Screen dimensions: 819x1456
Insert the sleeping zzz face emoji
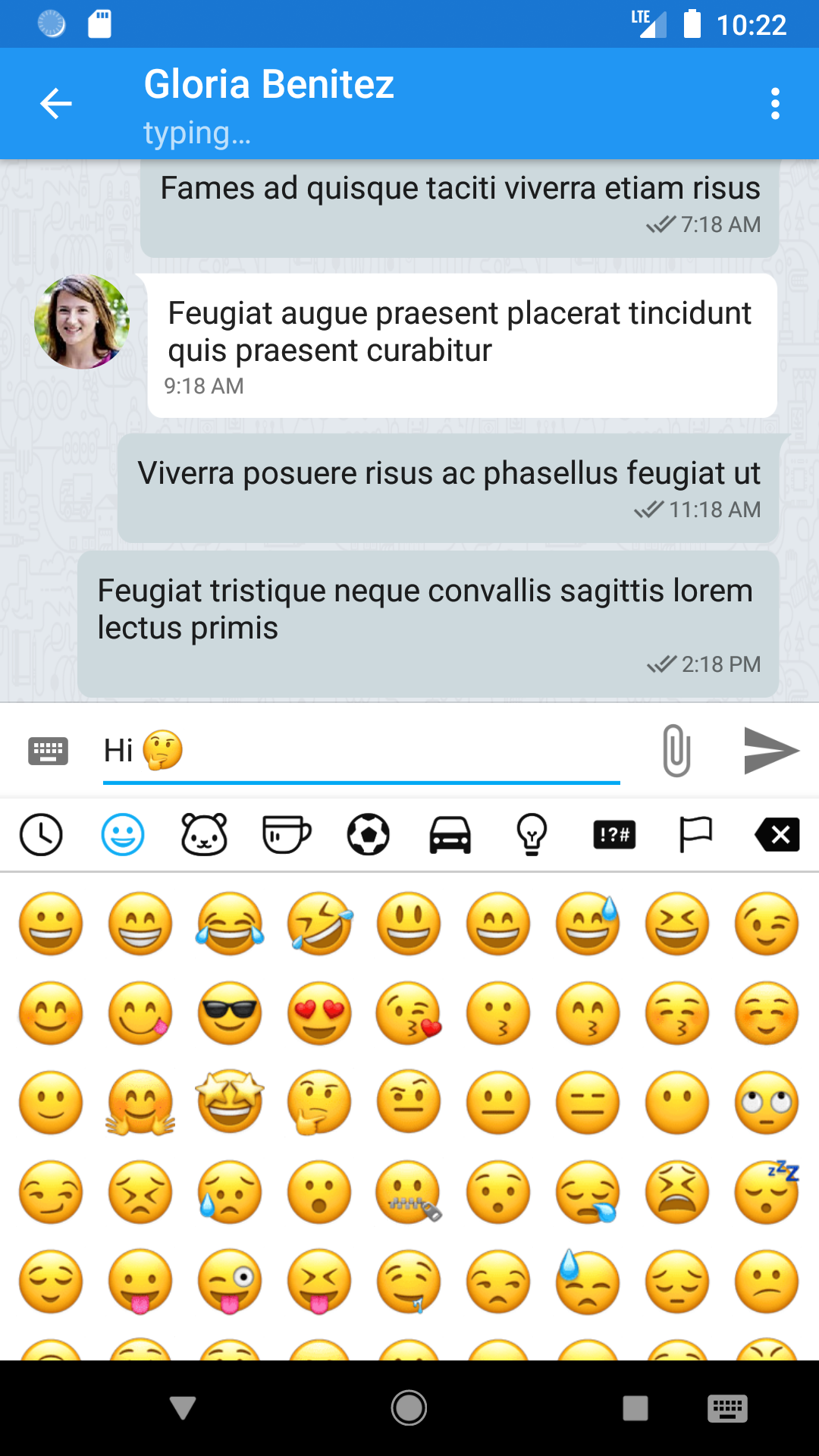click(767, 1192)
